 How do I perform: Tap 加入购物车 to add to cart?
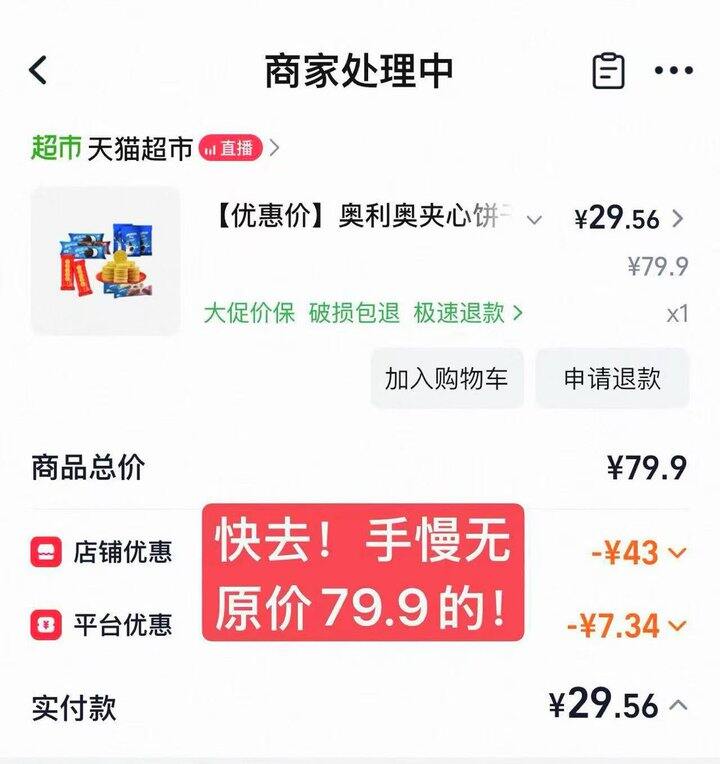446,379
